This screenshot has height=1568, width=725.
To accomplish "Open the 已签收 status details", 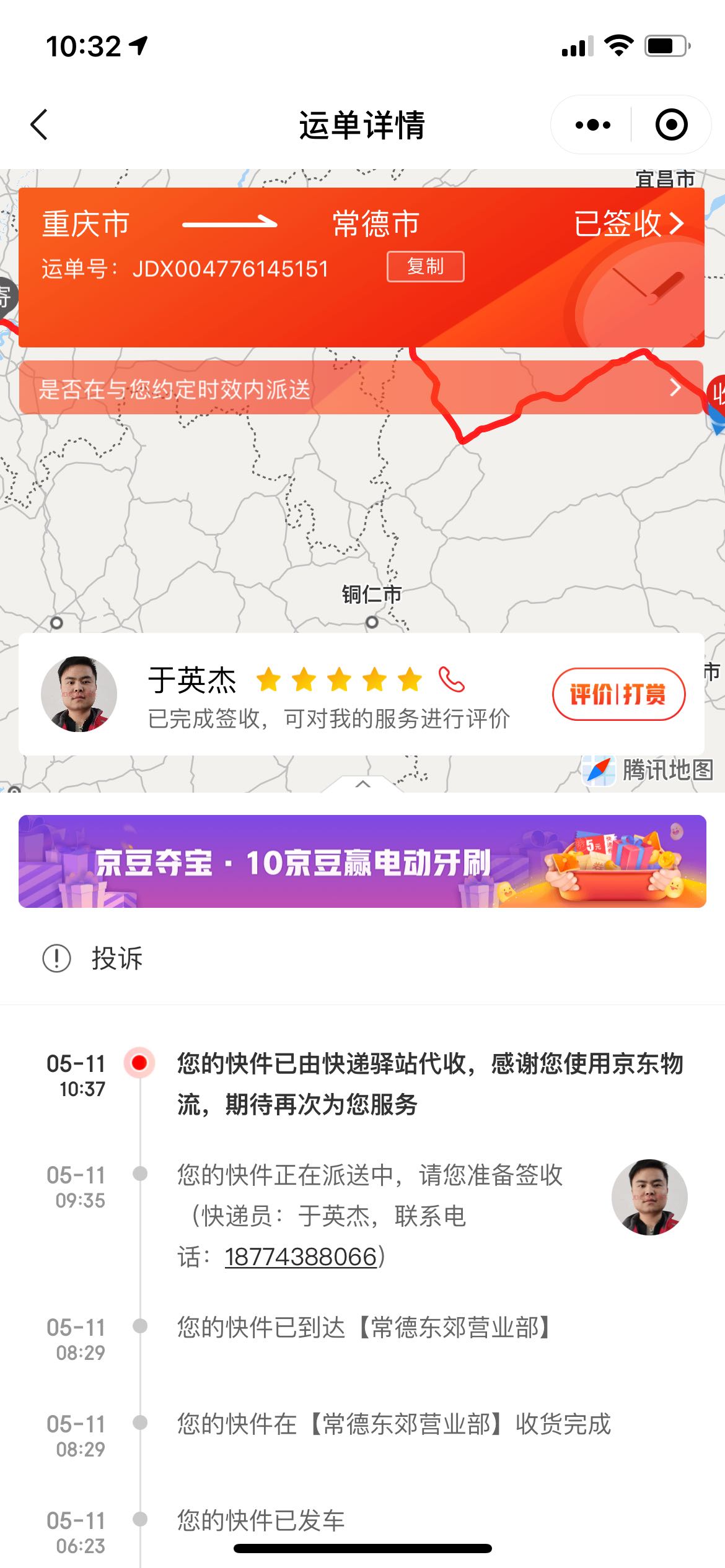I will point(629,224).
